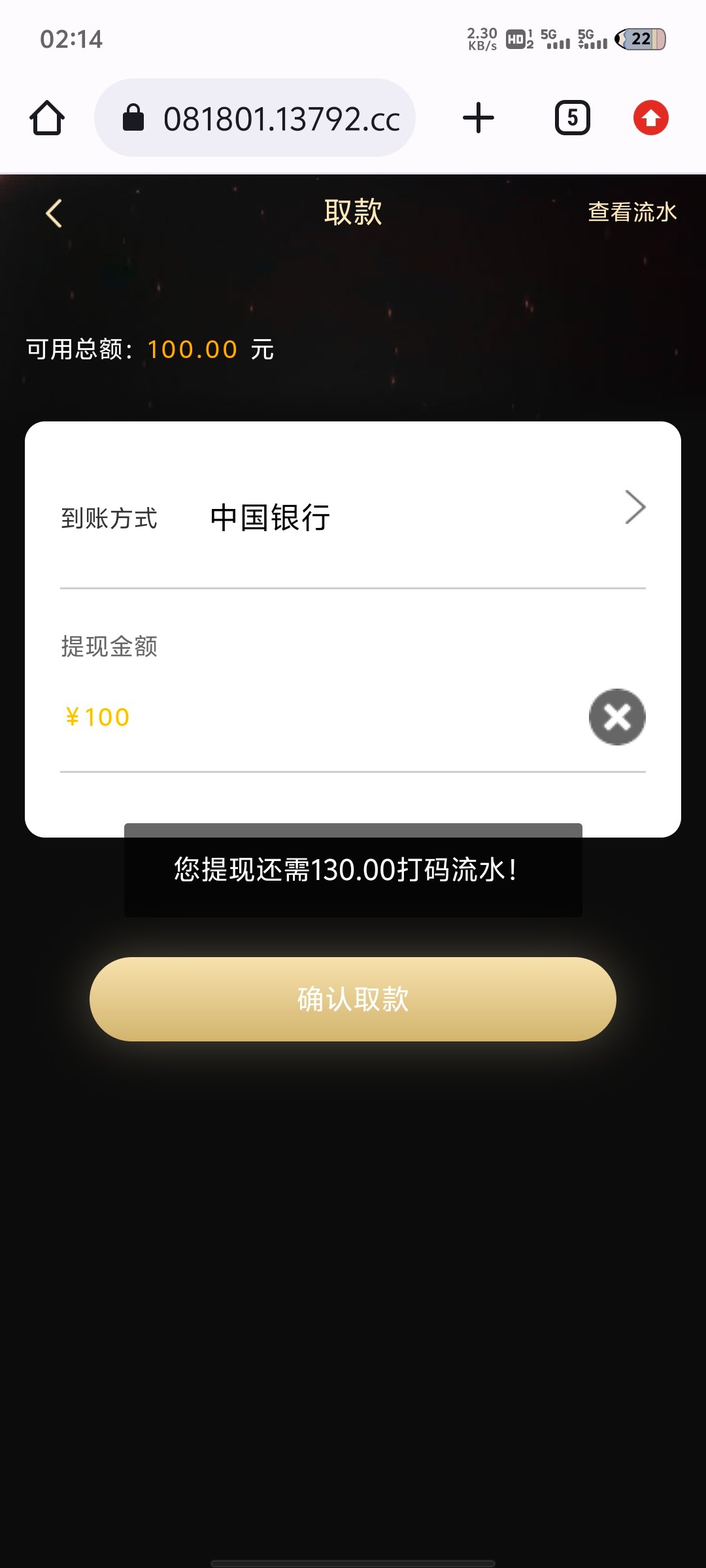The image size is (706, 1568).
Task: Open the 到账方式 中国银行 selector
Action: coord(353,518)
